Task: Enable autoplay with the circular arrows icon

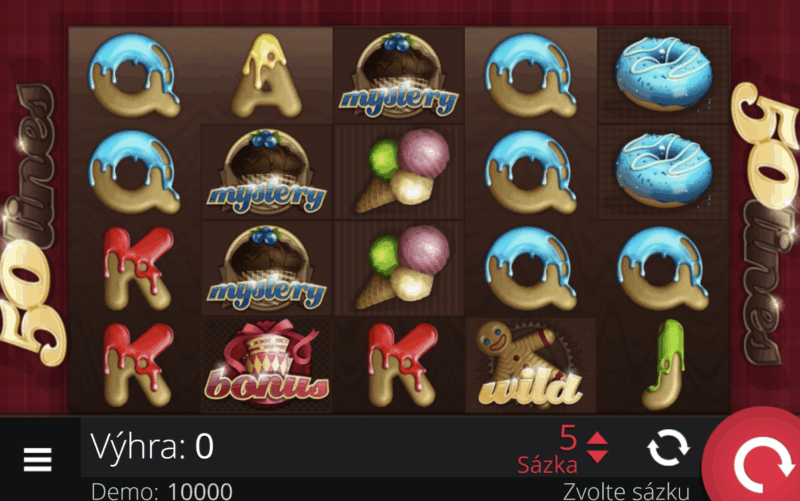Action: tap(669, 447)
